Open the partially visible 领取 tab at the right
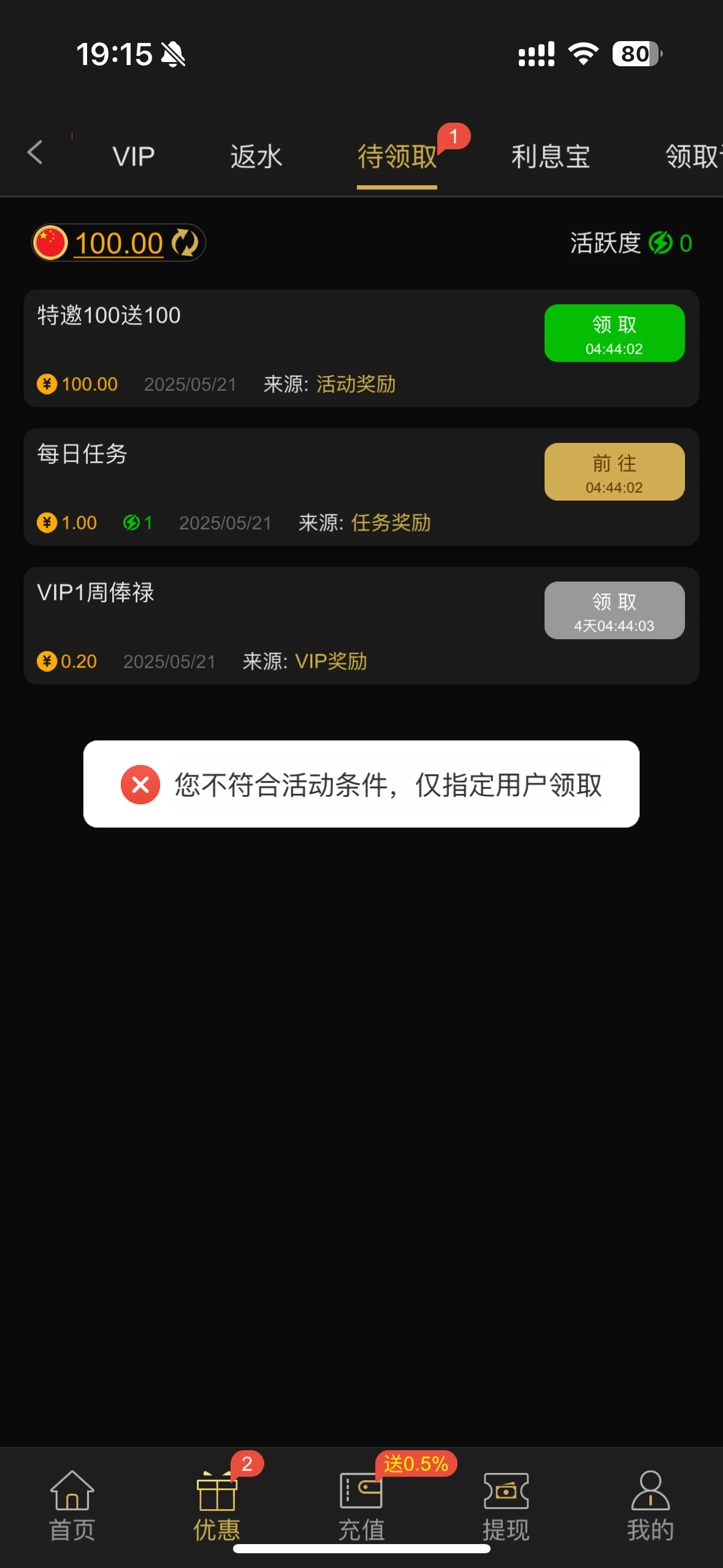The height and width of the screenshot is (1568, 723). coord(694,156)
